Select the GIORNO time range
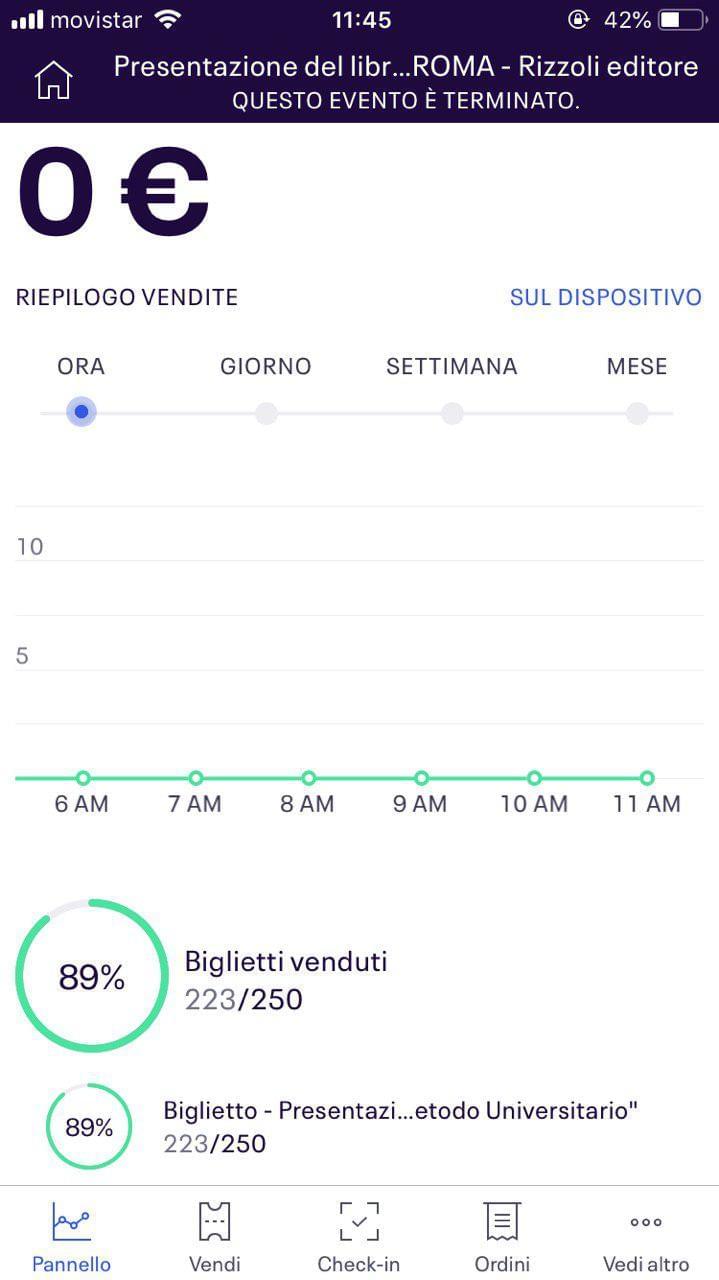Screen dimensions: 719x1280 point(266,412)
